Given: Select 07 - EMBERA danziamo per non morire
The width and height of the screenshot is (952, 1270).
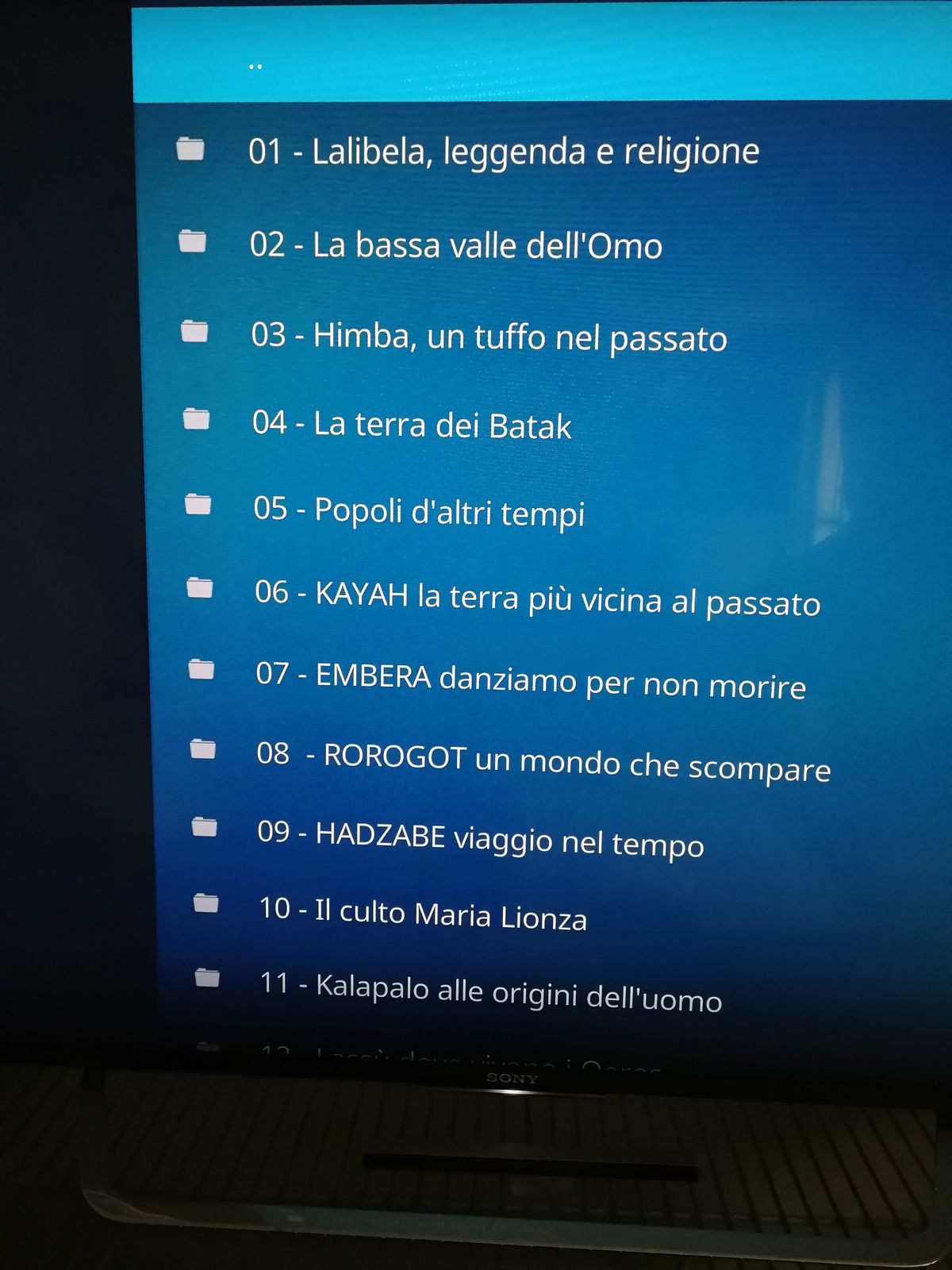Looking at the screenshot, I should [x=530, y=680].
